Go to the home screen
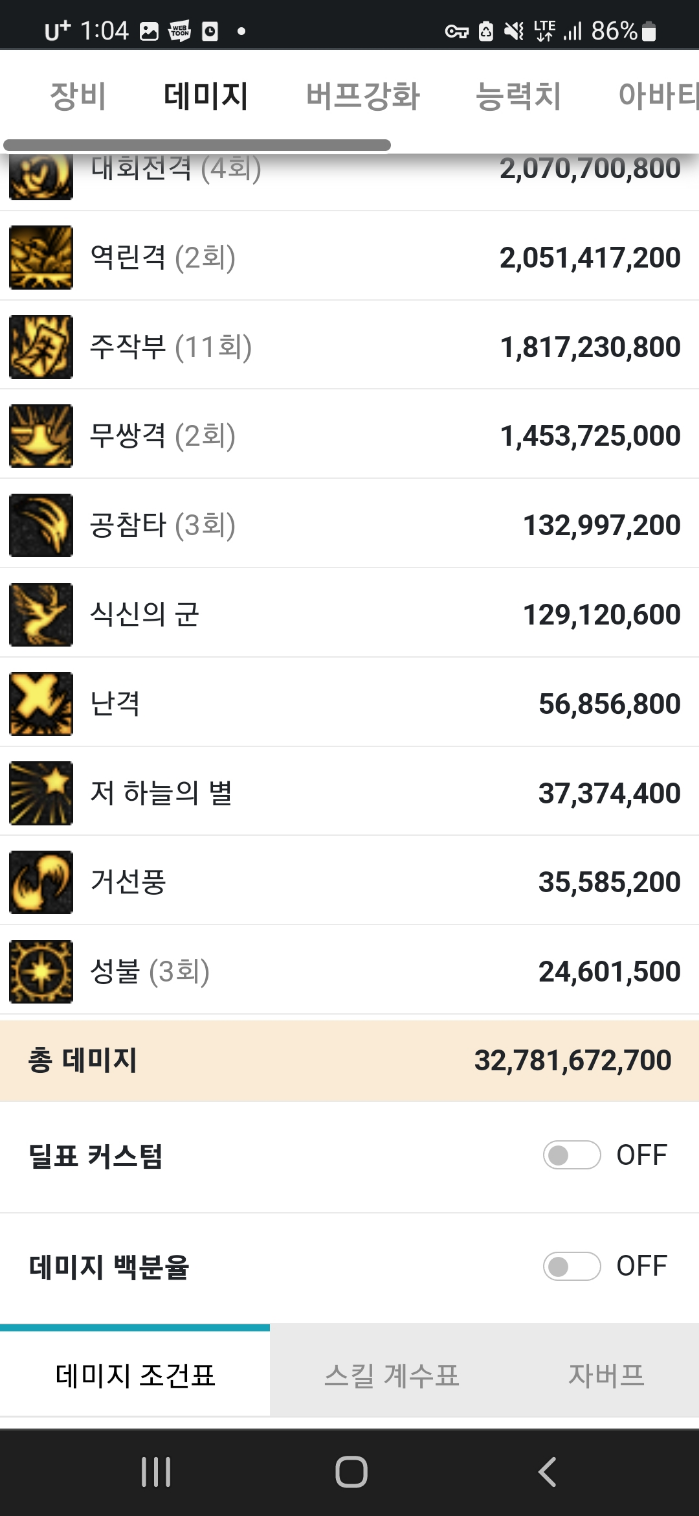The height and width of the screenshot is (1516, 699). [351, 1472]
